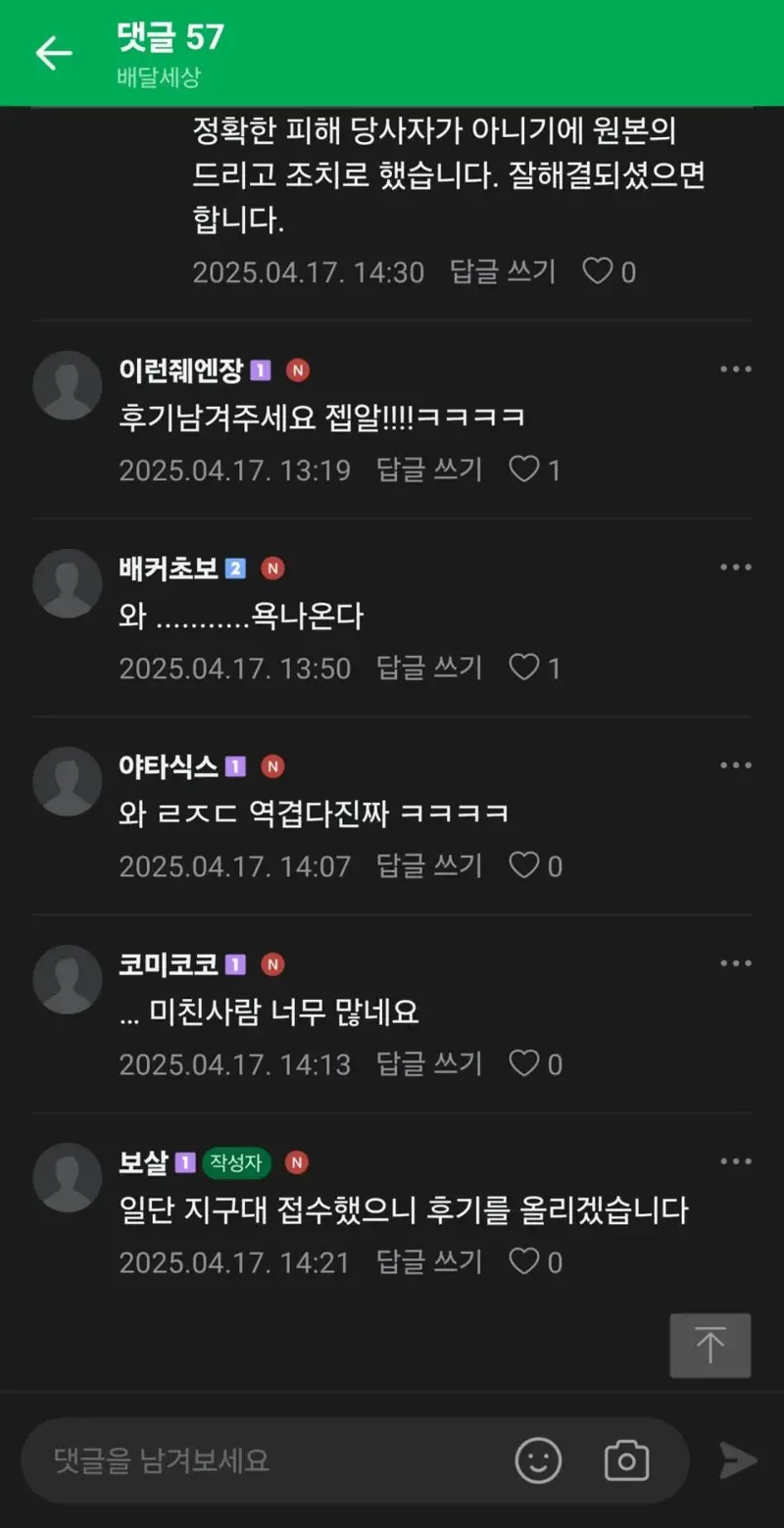The image size is (784, 1528).
Task: Open overflow menu on 이런줴엔장's comment
Action: pyautogui.click(x=735, y=370)
